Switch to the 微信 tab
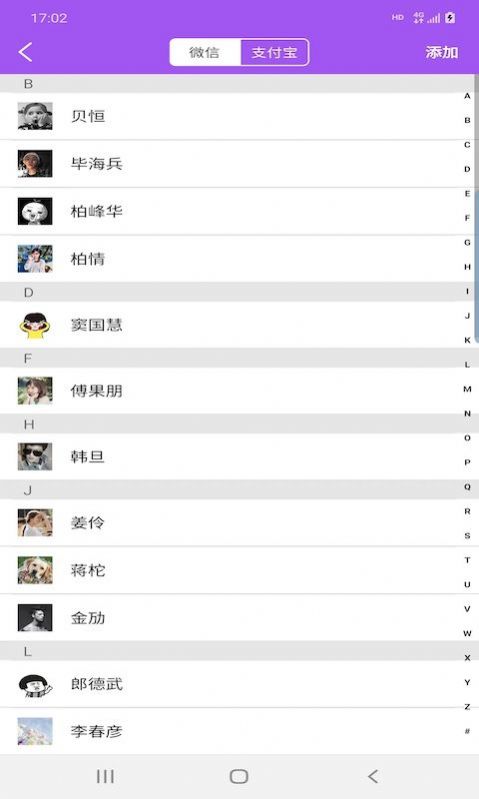The image size is (479, 799). click(205, 52)
